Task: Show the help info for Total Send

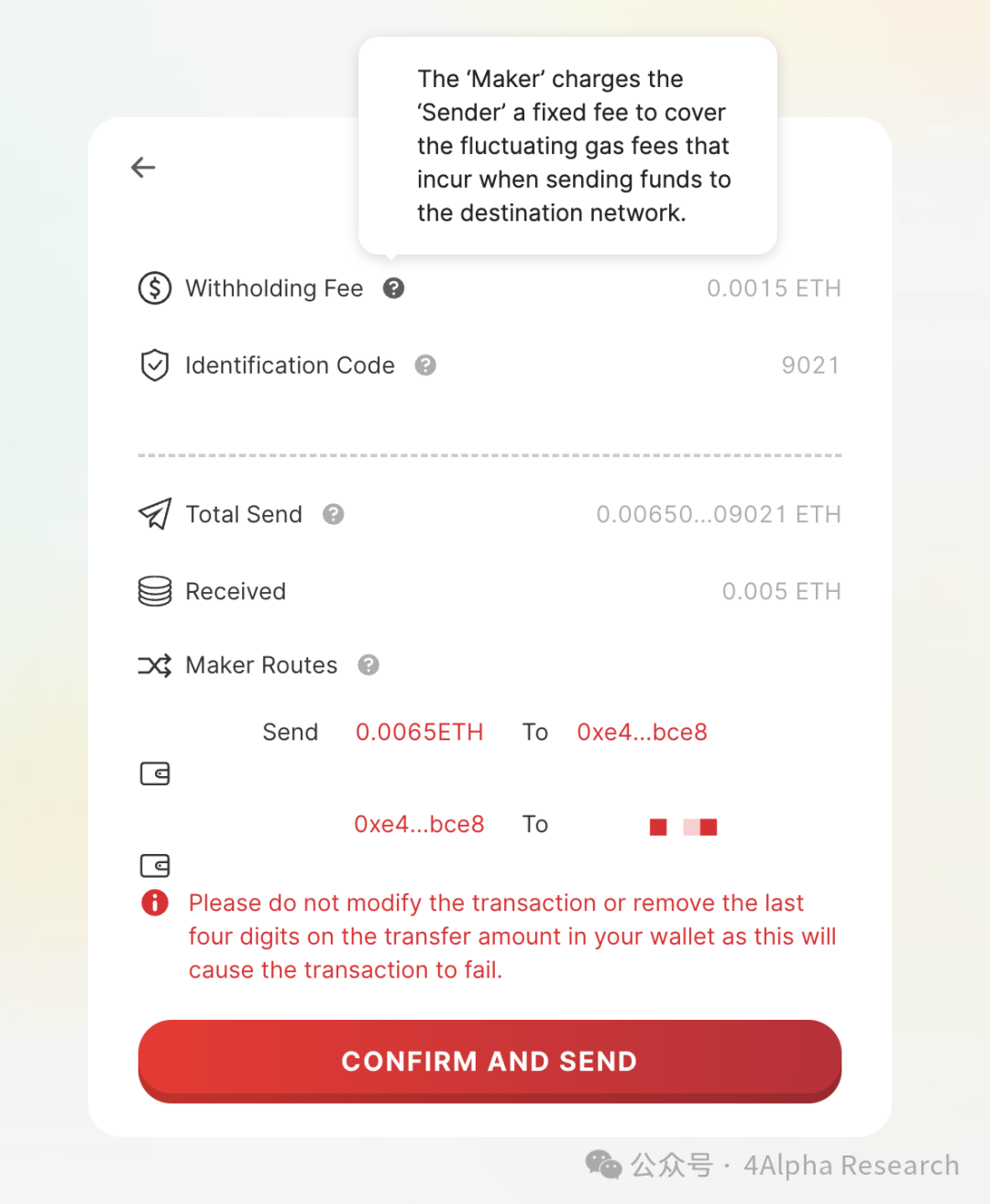Action: (334, 515)
